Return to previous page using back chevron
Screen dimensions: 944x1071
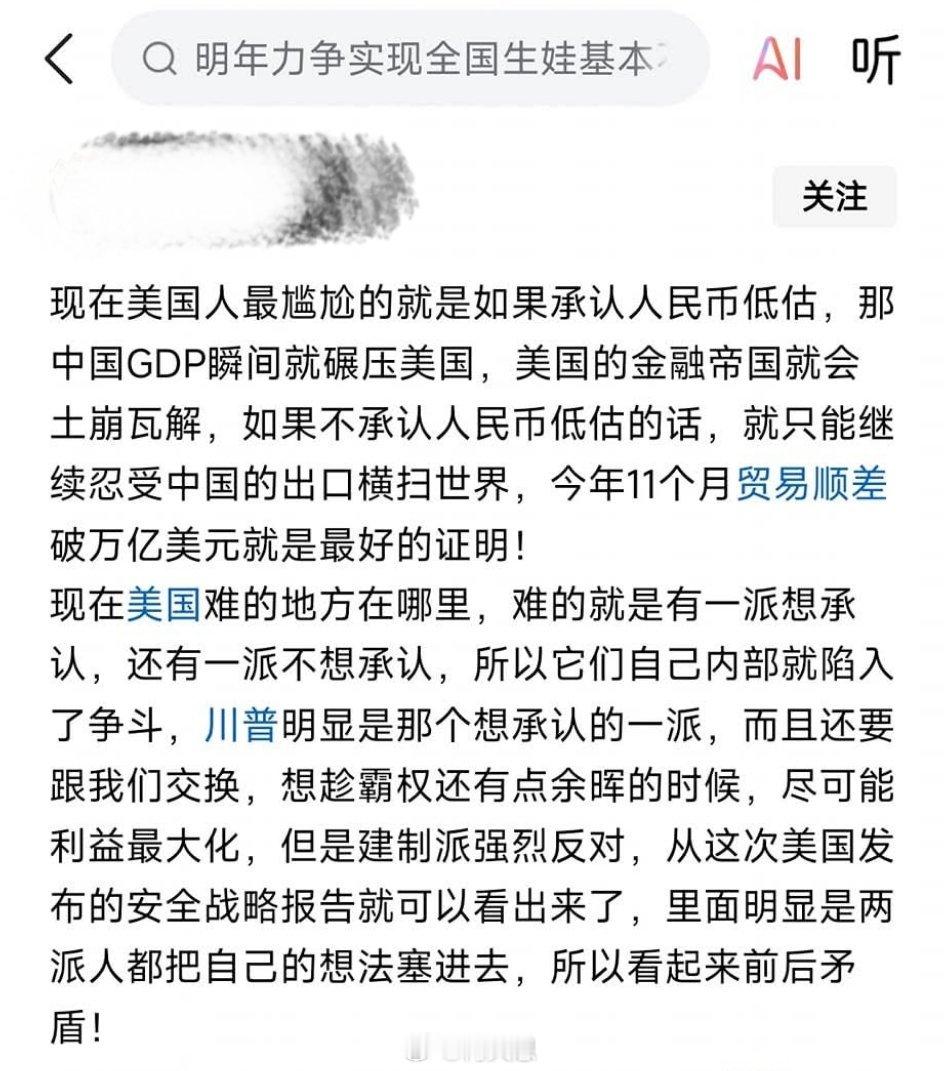coord(57,57)
